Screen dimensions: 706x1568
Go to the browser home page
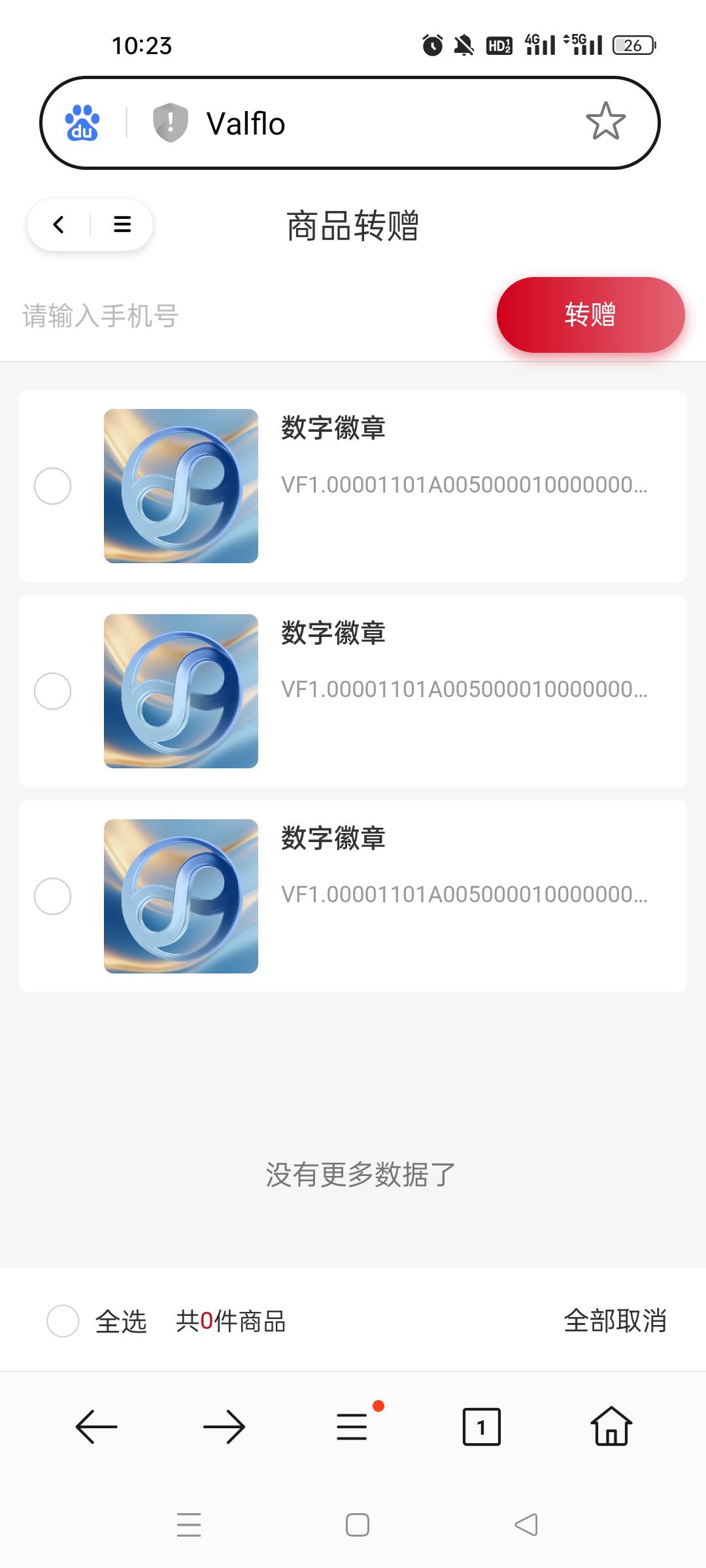point(611,1427)
